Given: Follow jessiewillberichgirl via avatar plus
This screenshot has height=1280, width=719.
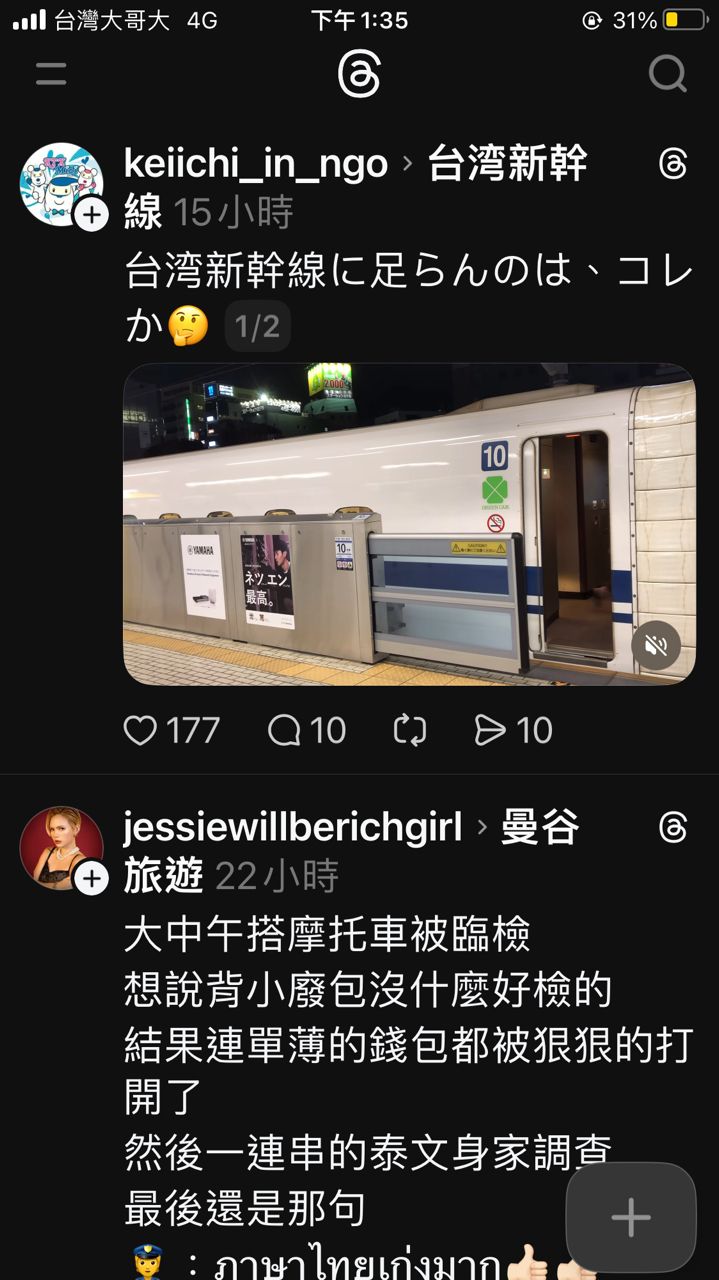Looking at the screenshot, I should click(x=91, y=878).
